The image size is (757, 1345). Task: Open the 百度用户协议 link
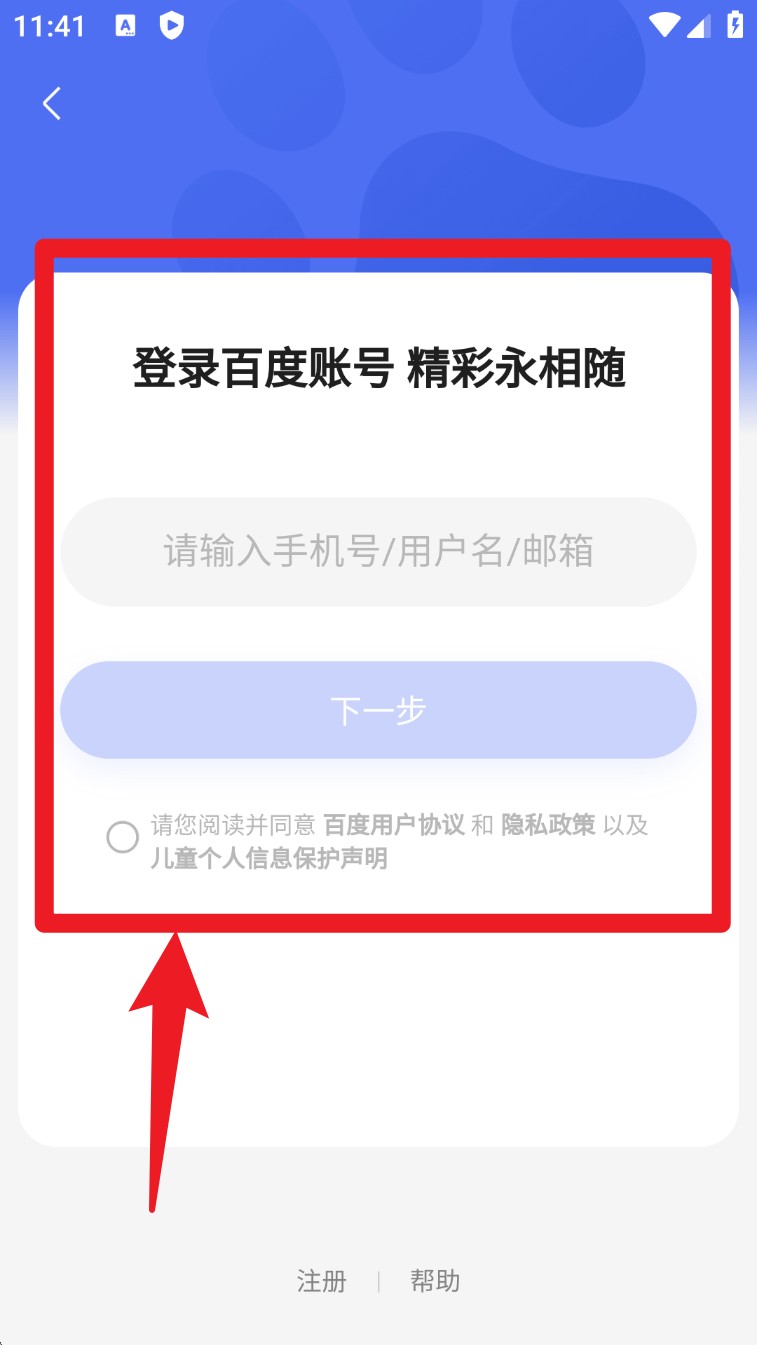[x=394, y=825]
